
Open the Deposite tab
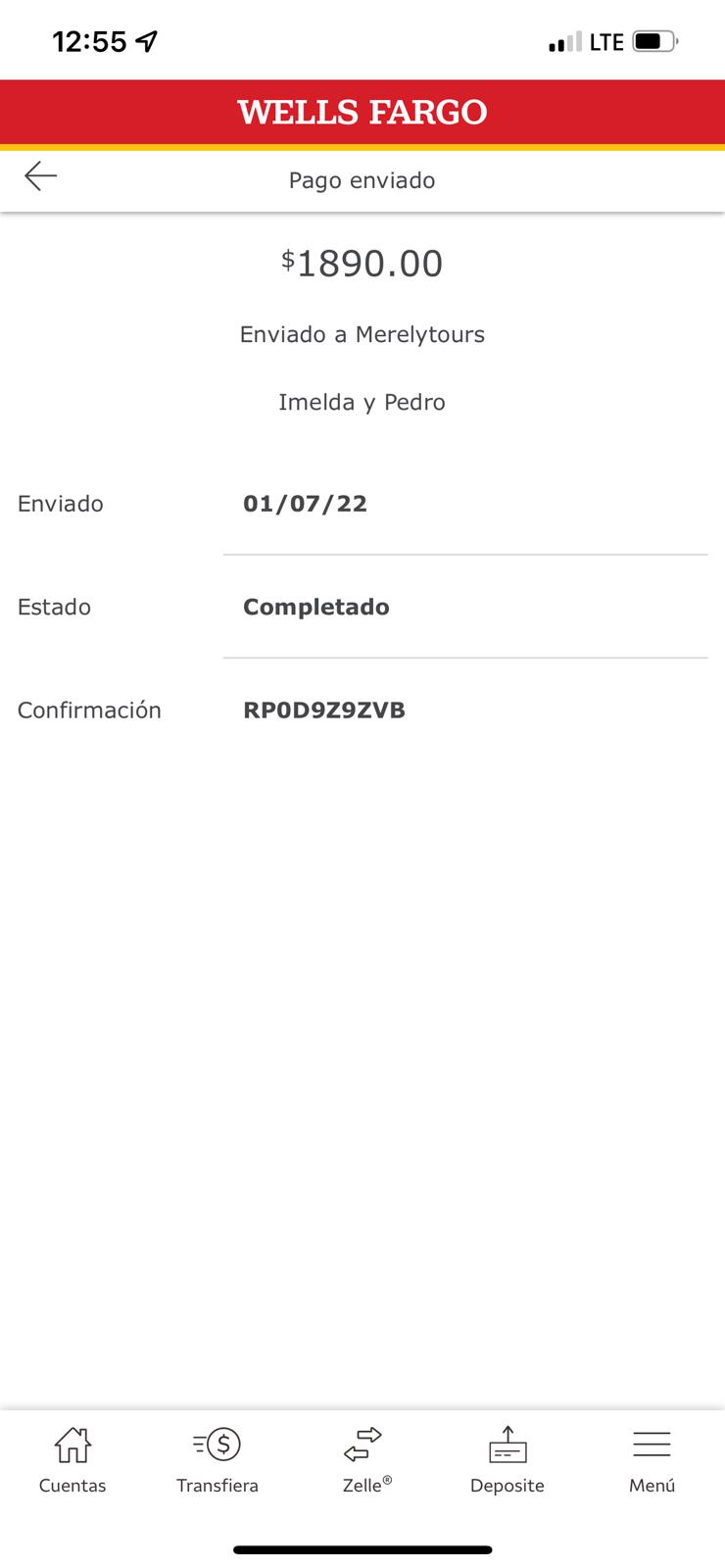(x=507, y=1460)
